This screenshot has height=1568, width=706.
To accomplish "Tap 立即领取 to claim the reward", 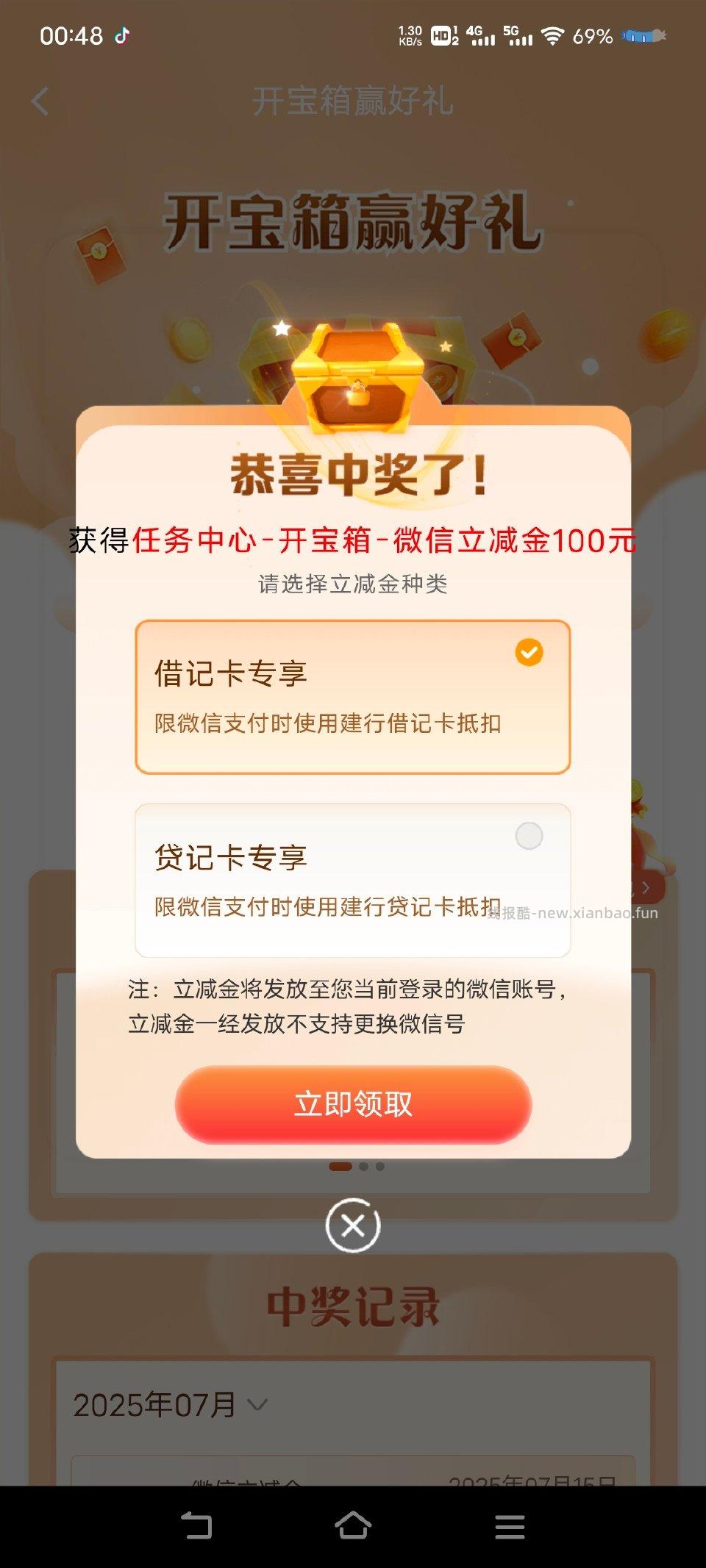I will (353, 1102).
